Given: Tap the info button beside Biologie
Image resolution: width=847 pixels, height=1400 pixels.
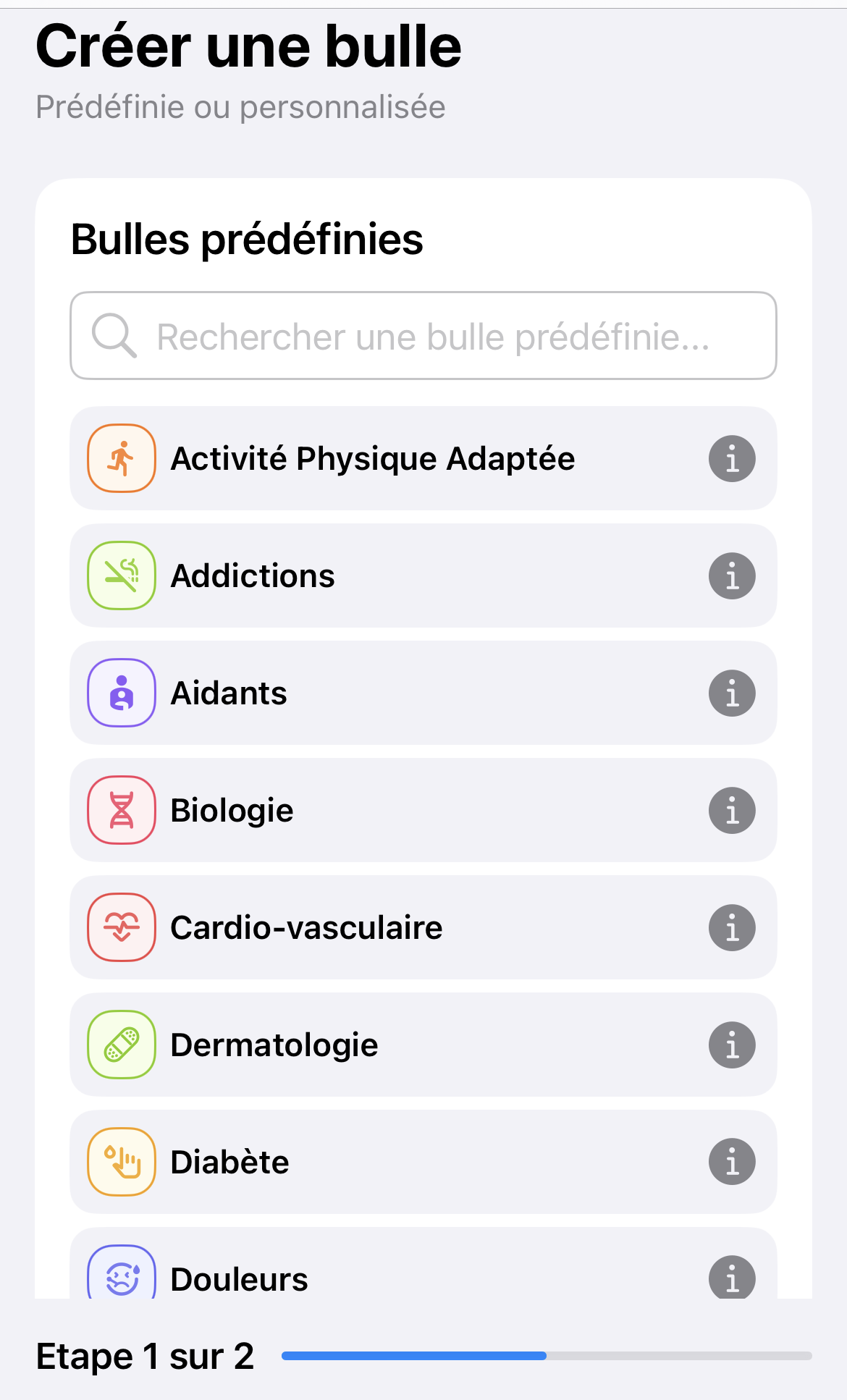Looking at the screenshot, I should click(732, 811).
